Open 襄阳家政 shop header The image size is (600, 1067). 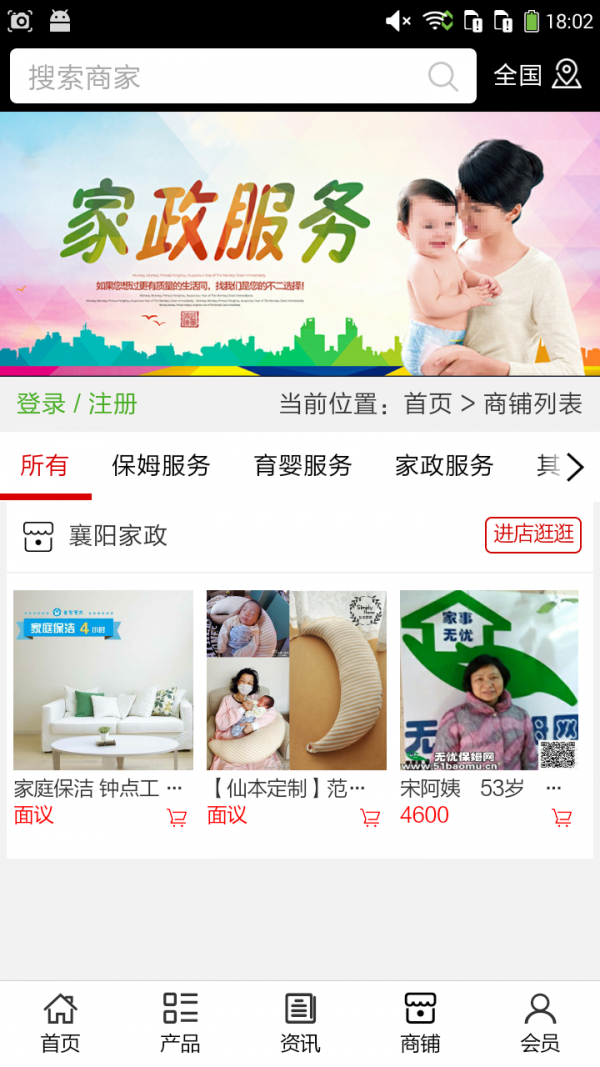(x=118, y=536)
